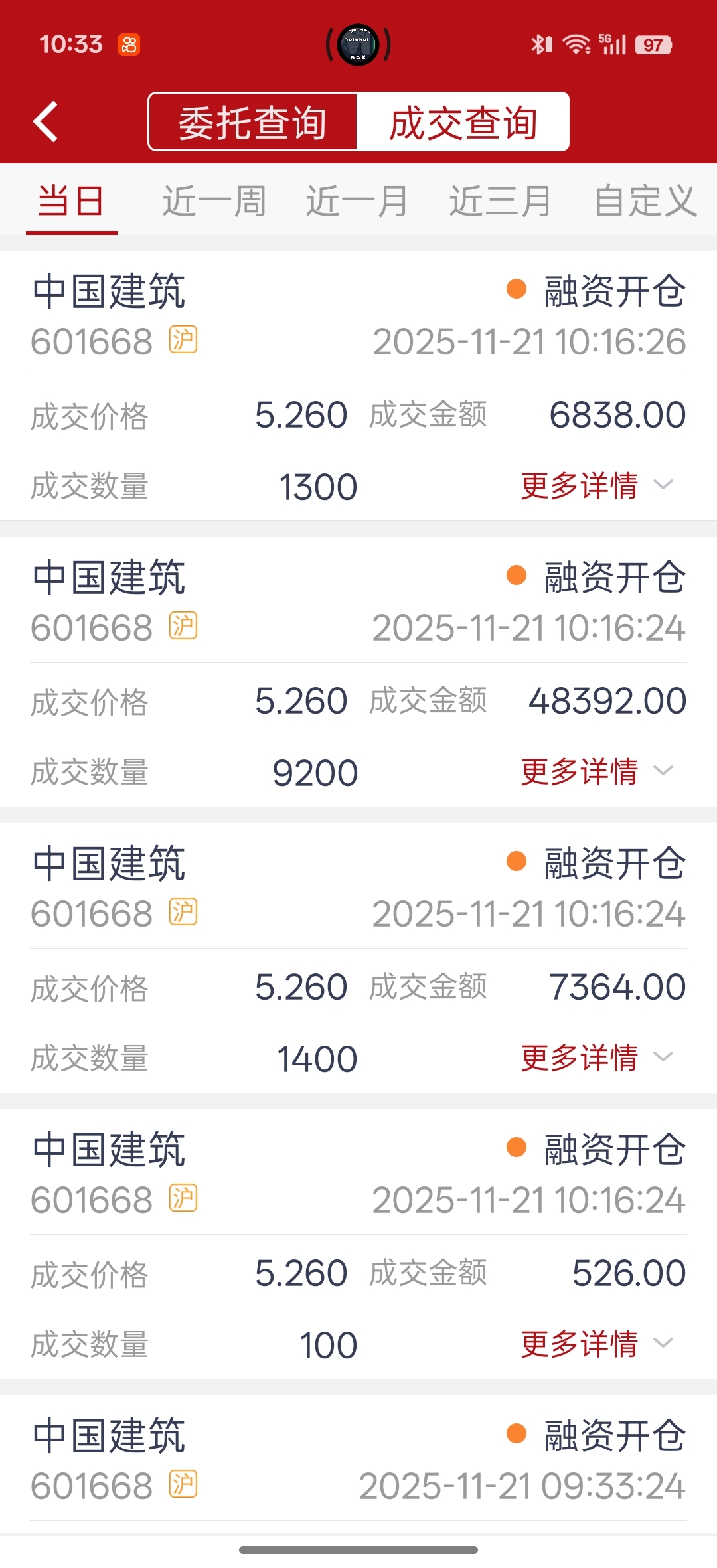Expand 更多详情 for the 526.00 trade
The height and width of the screenshot is (1568, 717).
point(597,1344)
